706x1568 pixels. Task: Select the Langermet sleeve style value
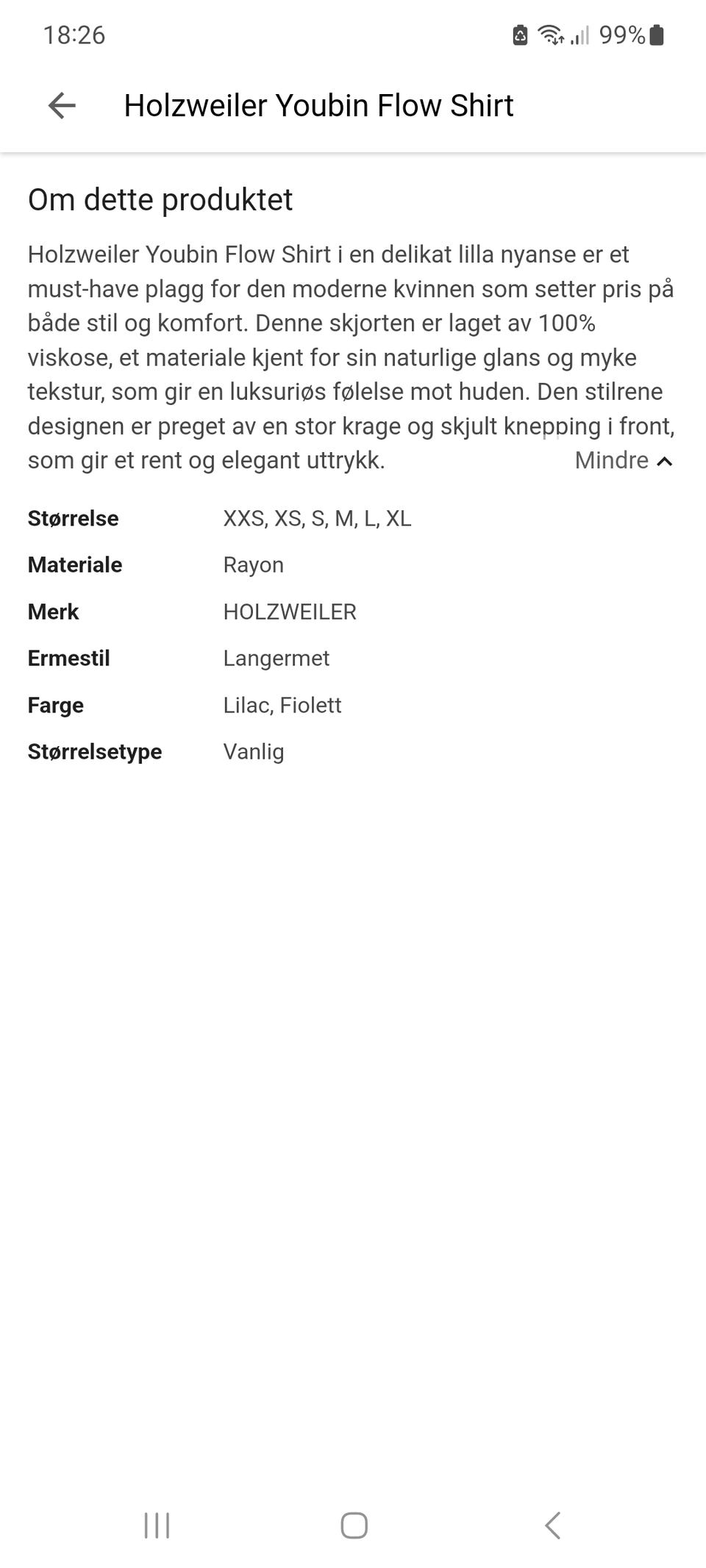click(276, 658)
